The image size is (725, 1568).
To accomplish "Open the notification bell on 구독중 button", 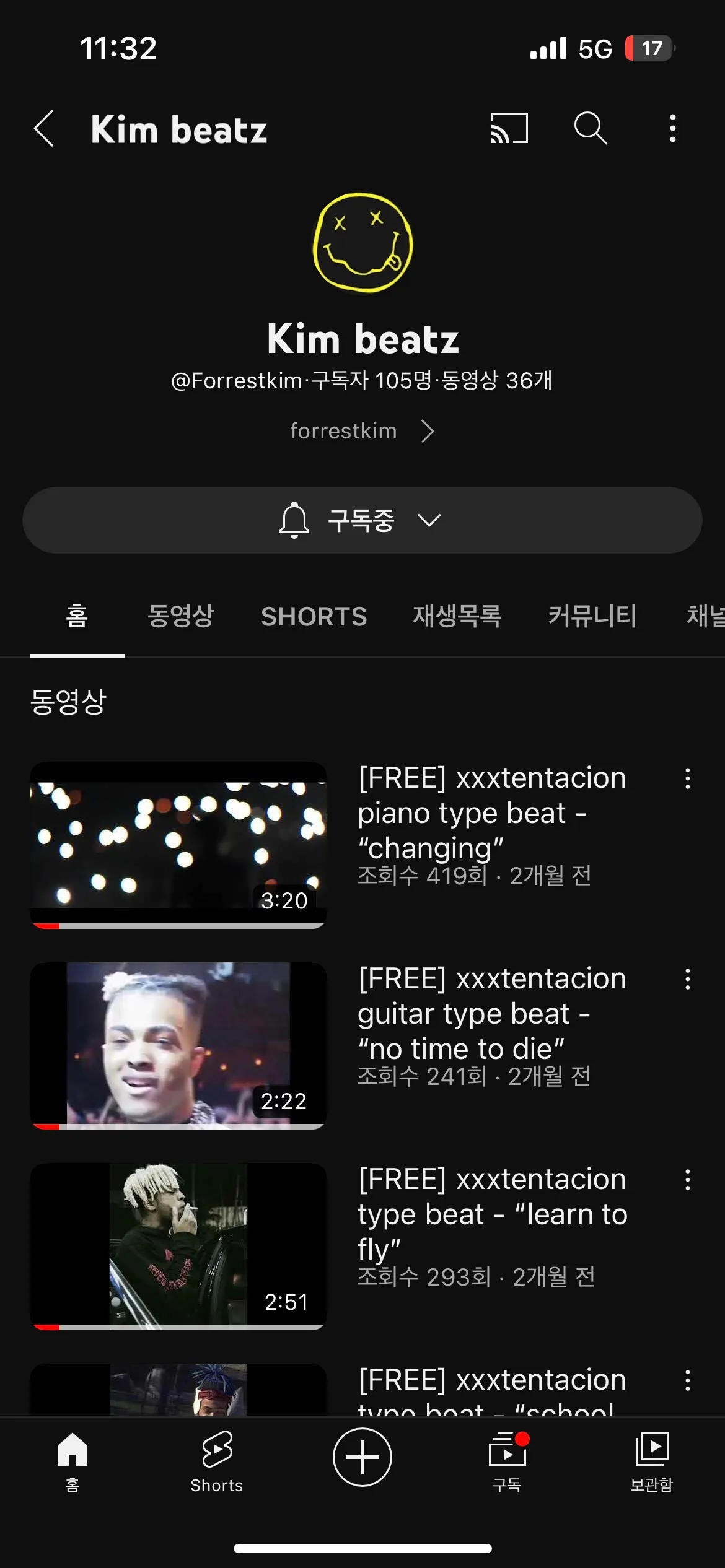I will click(x=296, y=520).
